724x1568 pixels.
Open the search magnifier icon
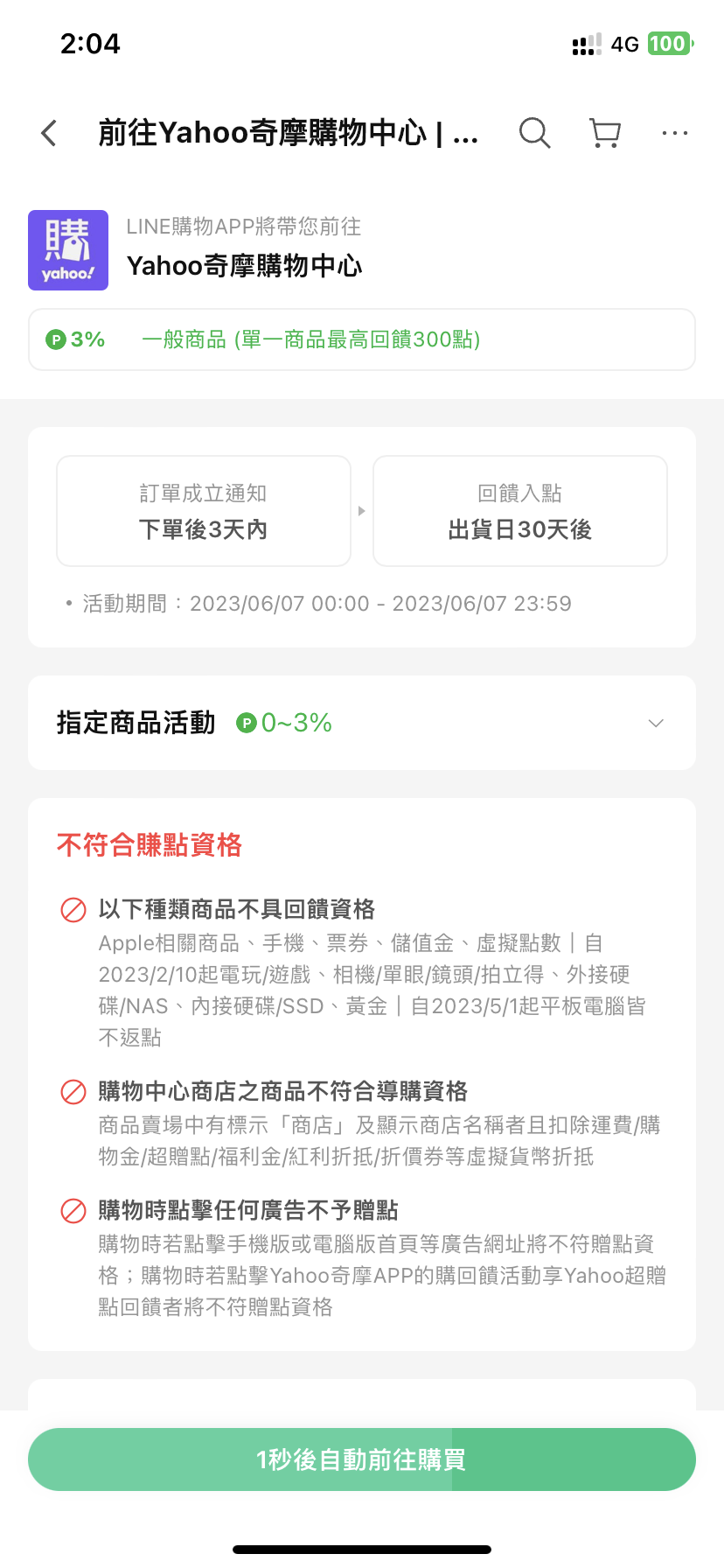coord(534,133)
